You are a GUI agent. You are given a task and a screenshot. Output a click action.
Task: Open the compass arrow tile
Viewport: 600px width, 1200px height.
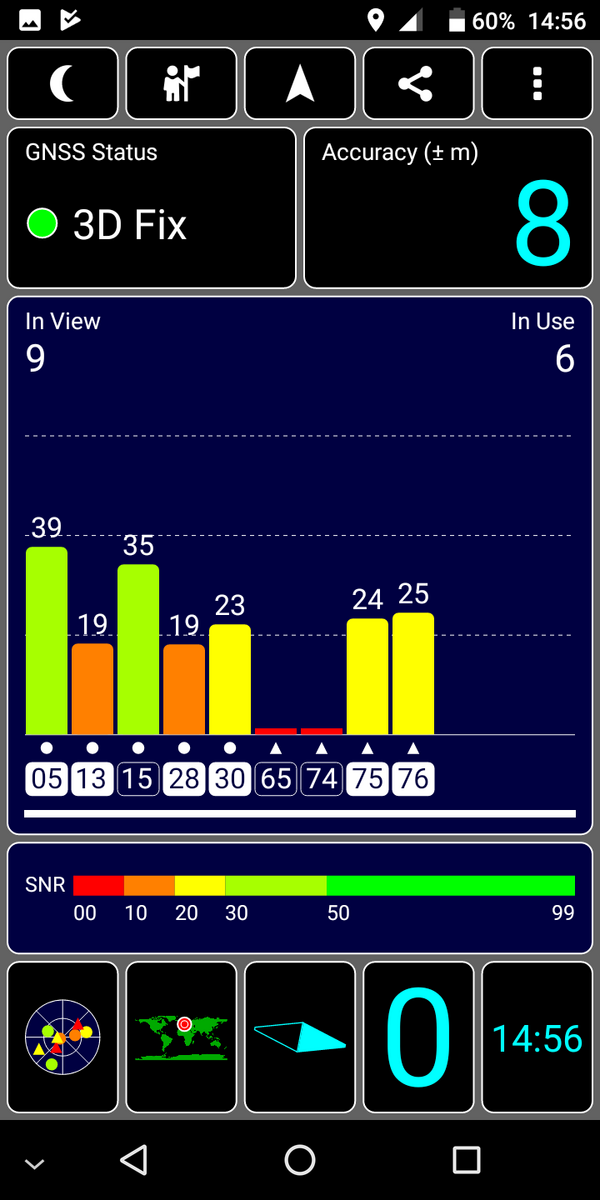300,1038
